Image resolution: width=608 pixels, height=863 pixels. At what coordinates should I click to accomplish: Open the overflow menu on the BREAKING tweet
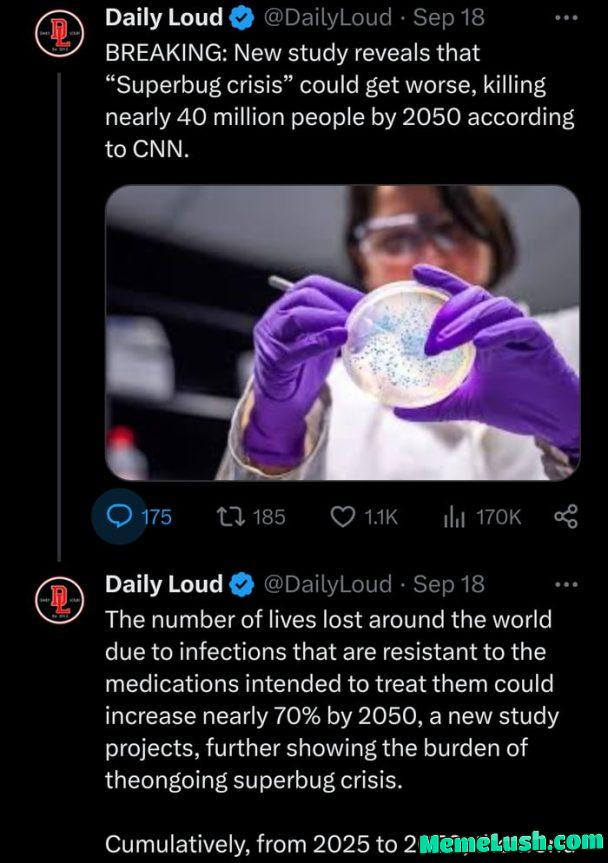(565, 18)
